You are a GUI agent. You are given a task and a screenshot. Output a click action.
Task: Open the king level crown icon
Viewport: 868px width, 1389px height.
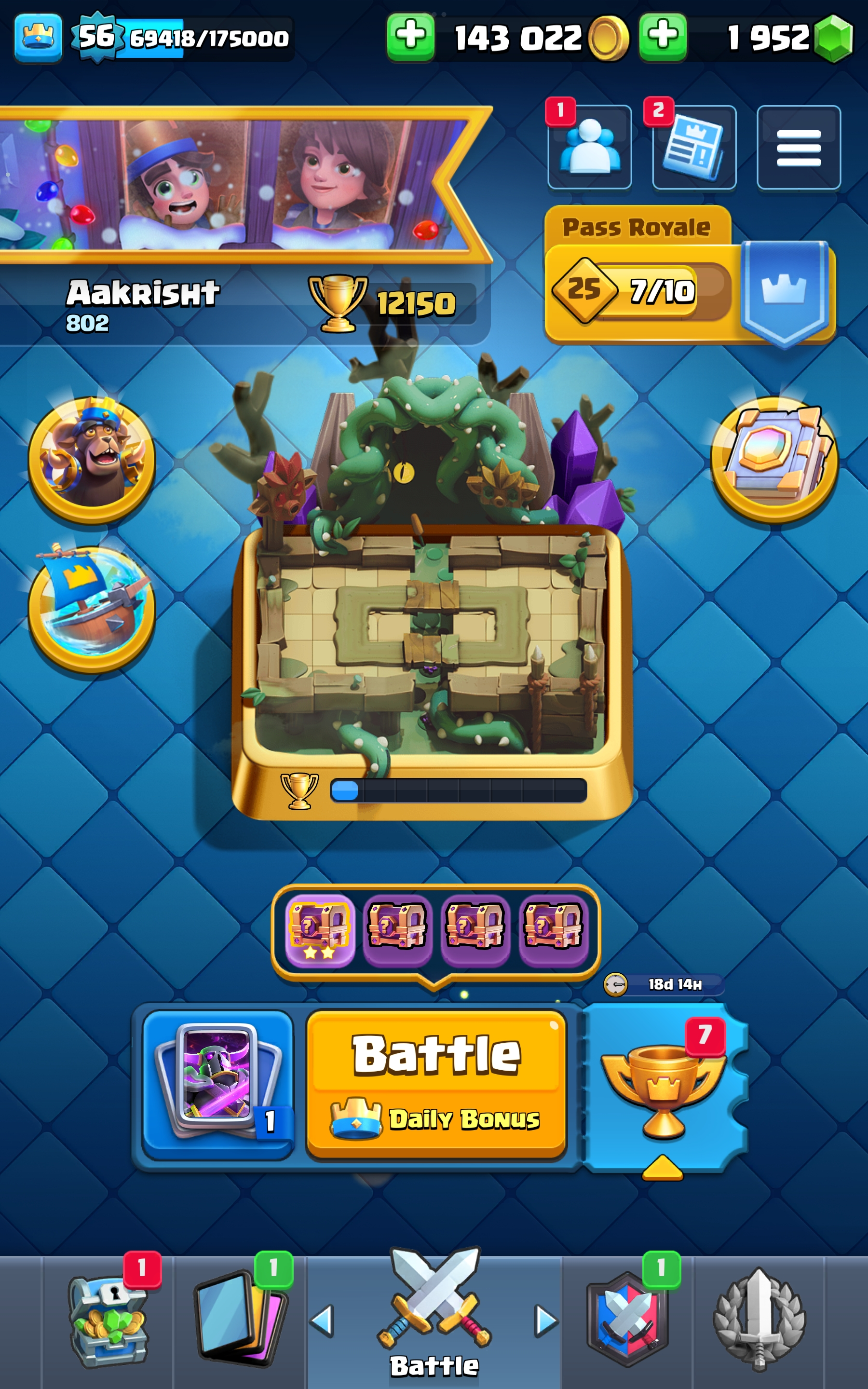38,37
